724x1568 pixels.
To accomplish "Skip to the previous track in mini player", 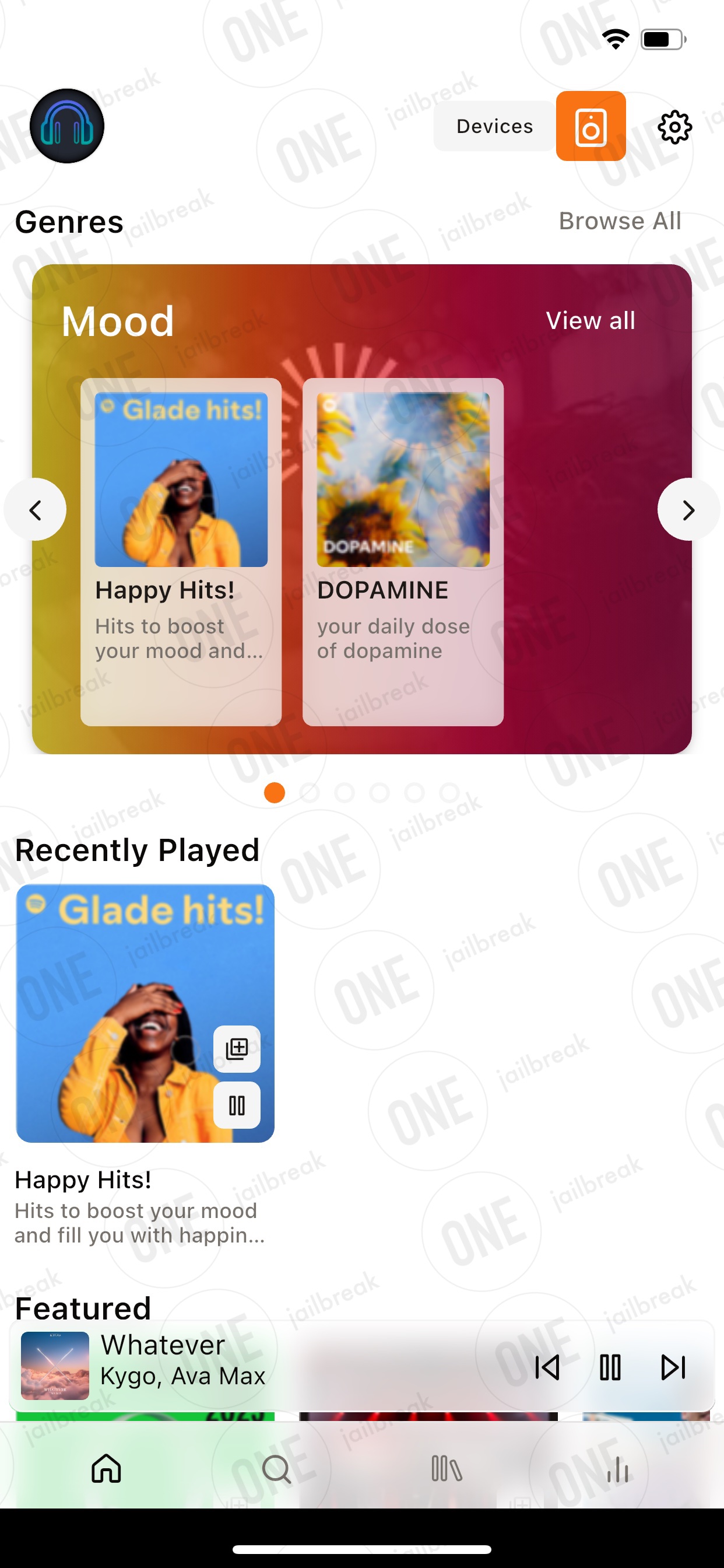I will point(547,1367).
